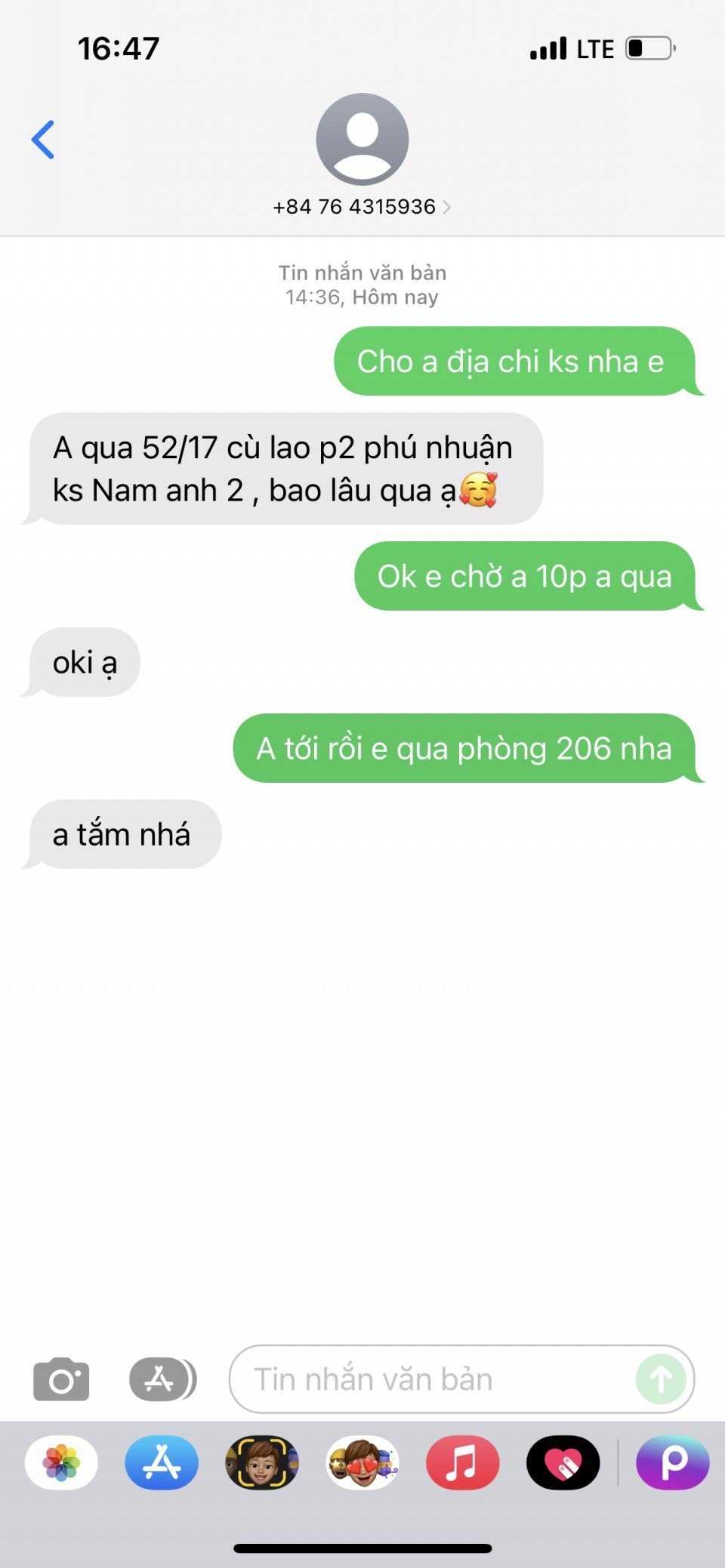This screenshot has width=725, height=1568.
Task: Open the App Store for iMessage
Action: coord(162,1462)
